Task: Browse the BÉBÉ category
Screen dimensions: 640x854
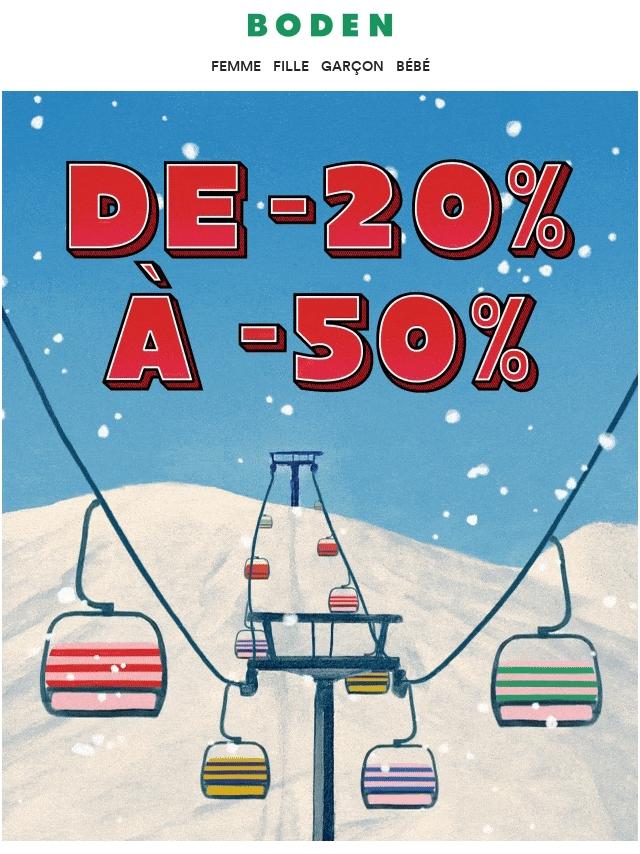Action: (x=413, y=66)
